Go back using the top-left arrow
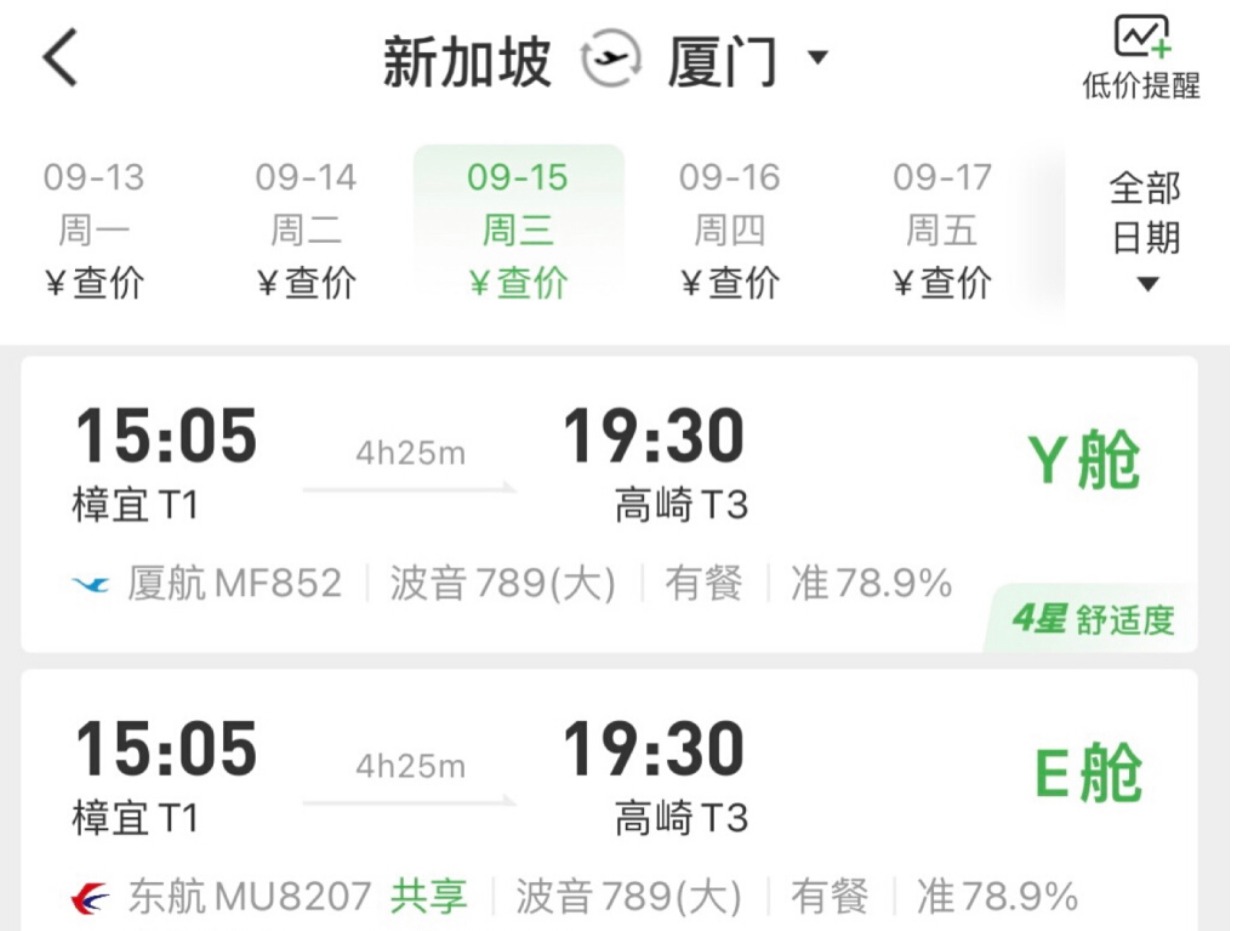 coord(60,59)
